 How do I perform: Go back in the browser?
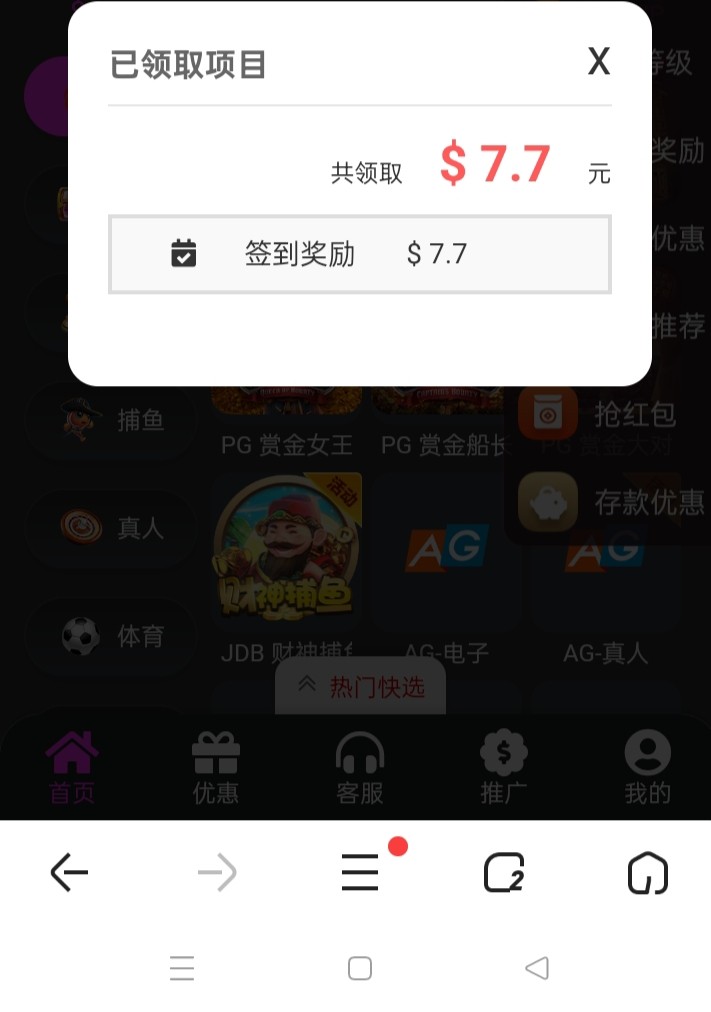(x=69, y=873)
